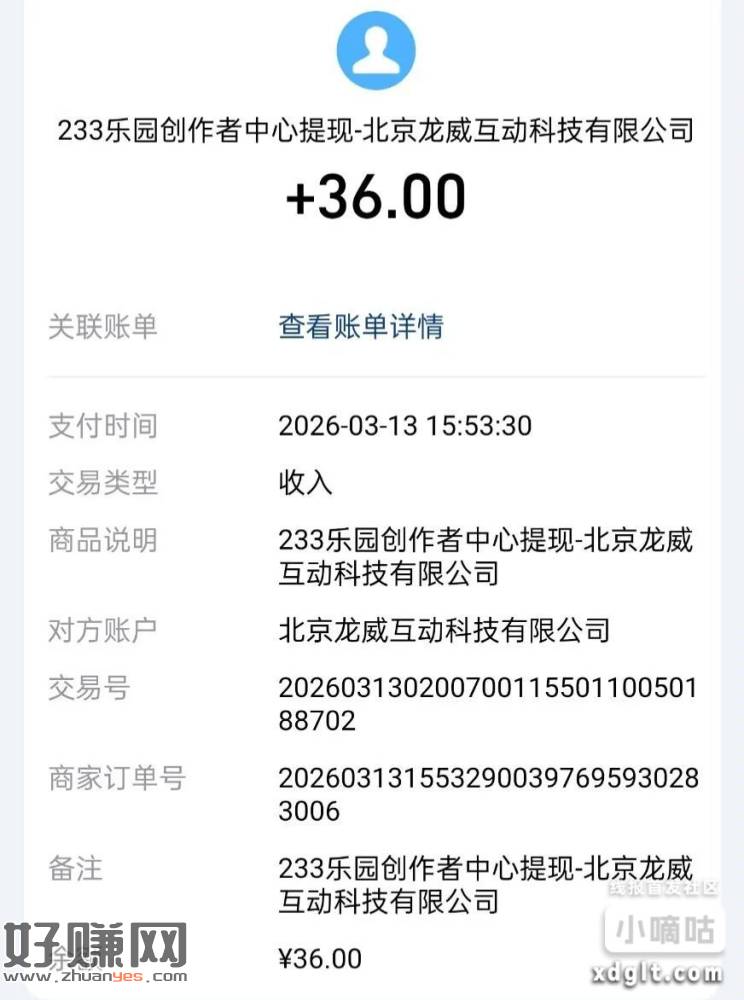Tap the +36.00 amount display
Viewport: 744px width, 1000px height.
click(x=375, y=196)
